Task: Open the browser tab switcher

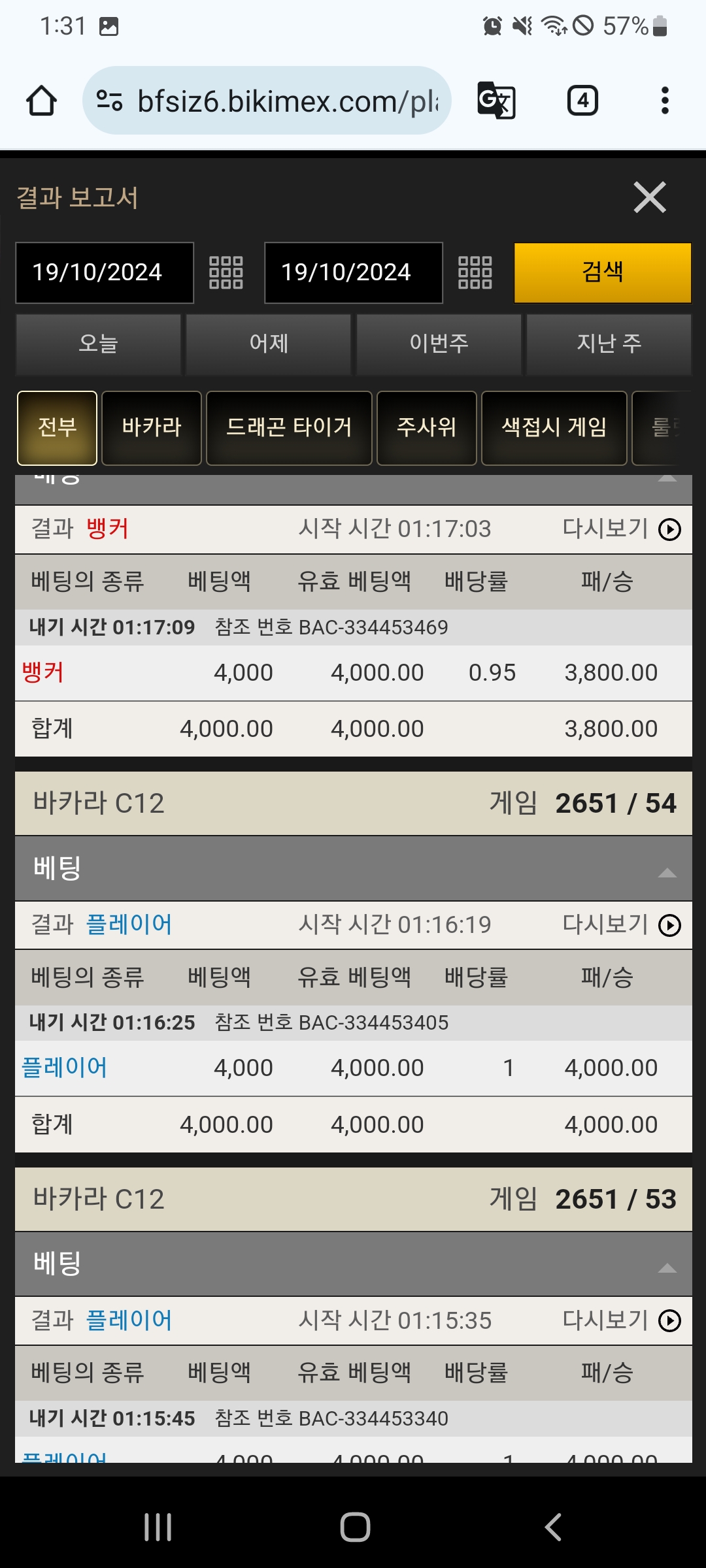Action: pyautogui.click(x=582, y=101)
